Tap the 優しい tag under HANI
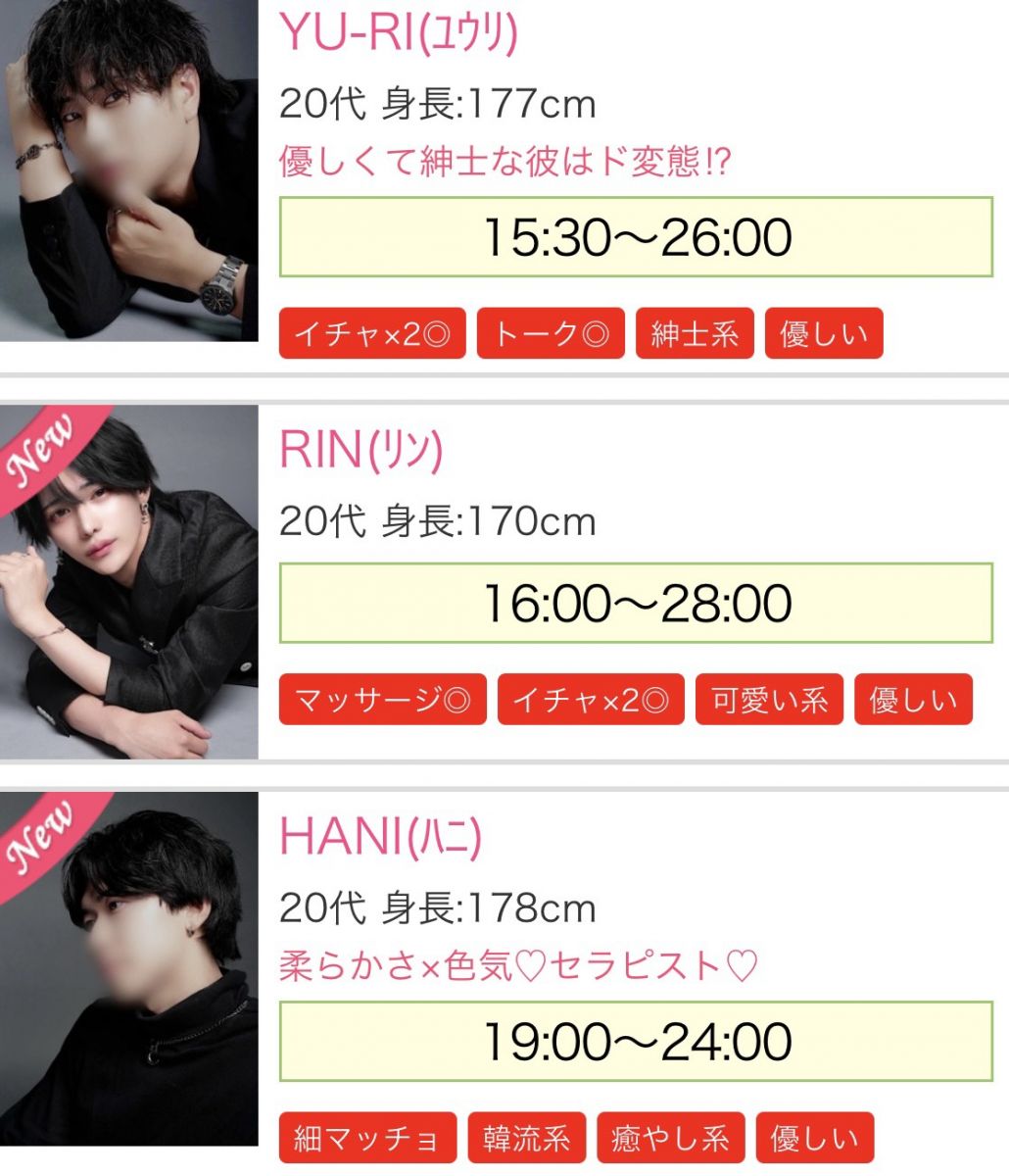Image resolution: width=1009 pixels, height=1176 pixels. point(814,1138)
